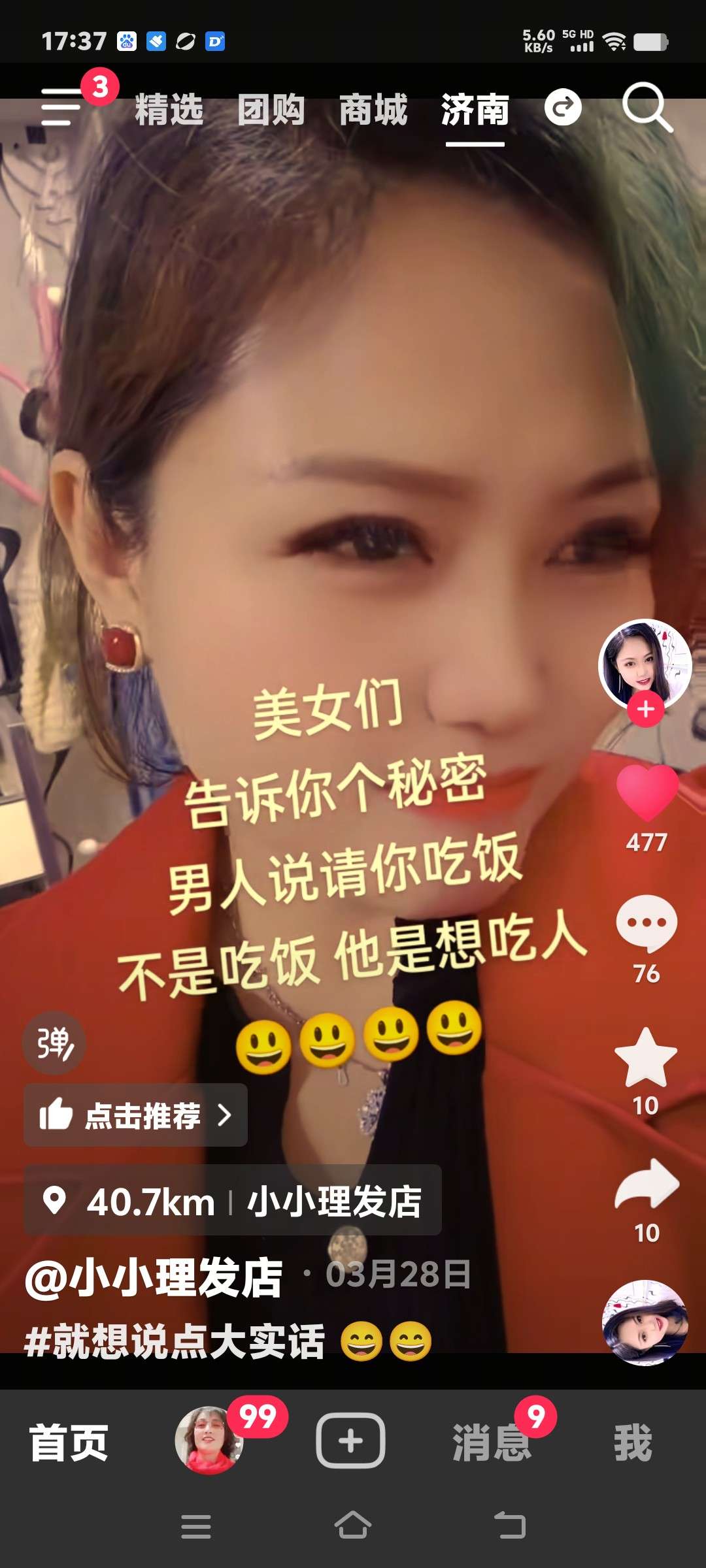Like this video with the heart
Viewport: 706px width, 1568px height.
(647, 792)
